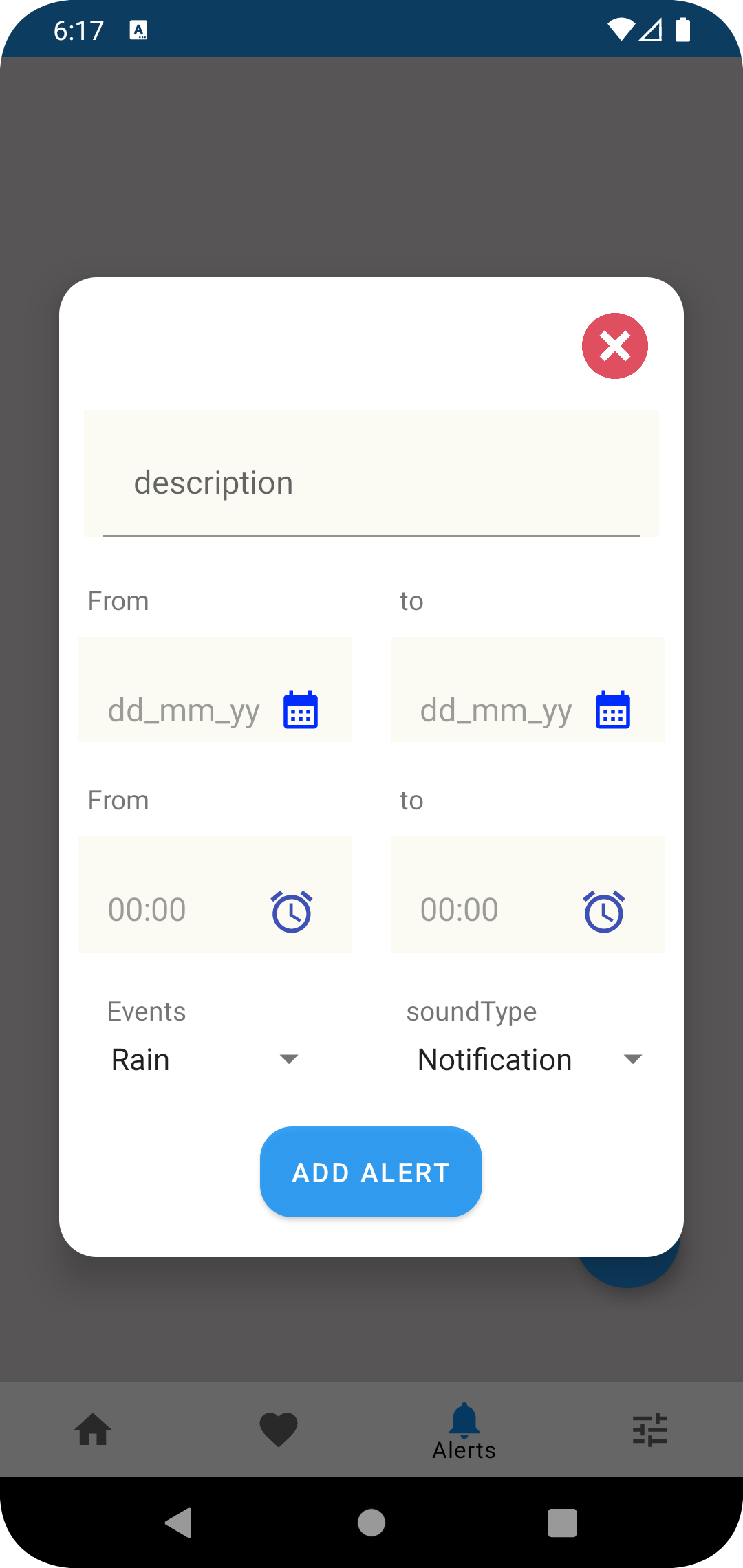Select the Alerts tab label
743x1568 pixels.
[x=464, y=1450]
